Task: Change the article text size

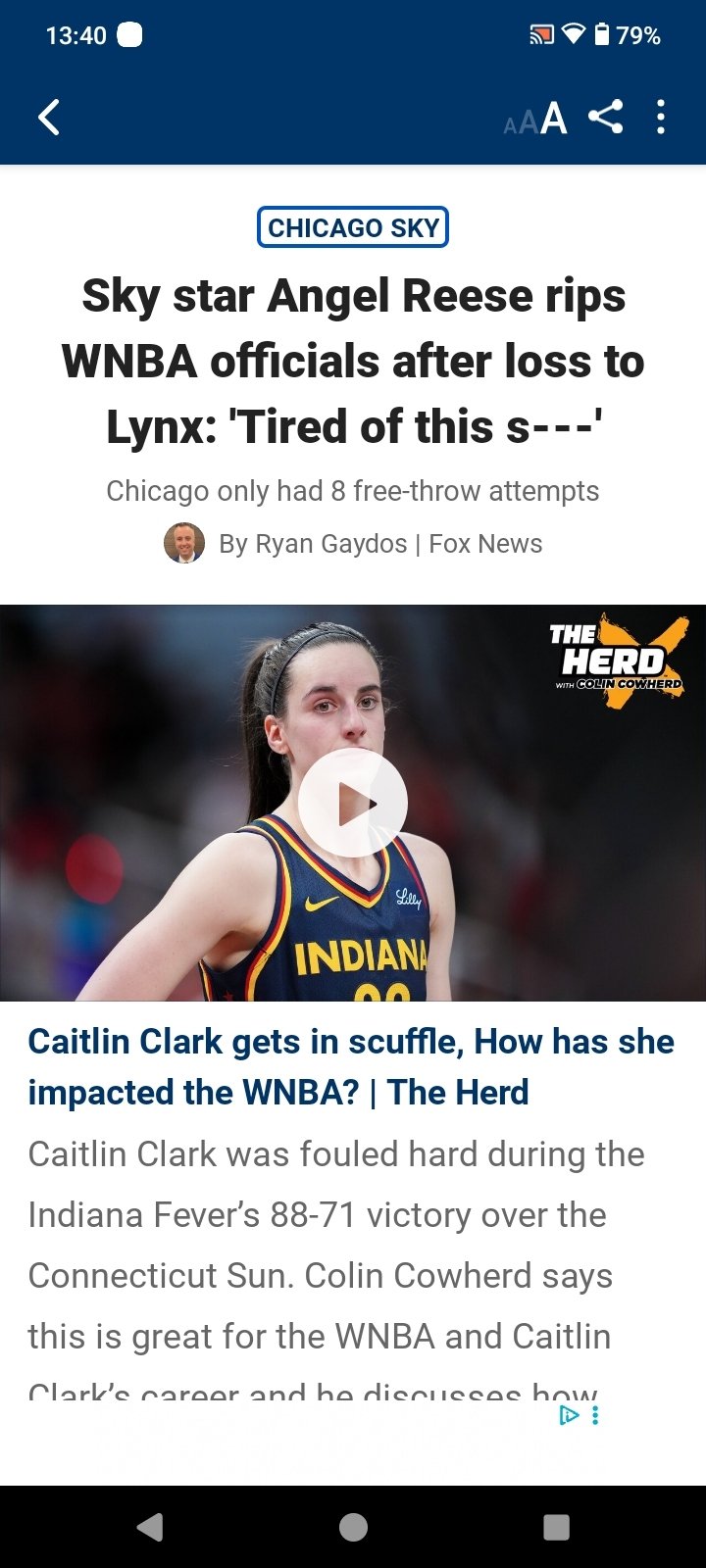Action: 535,119
